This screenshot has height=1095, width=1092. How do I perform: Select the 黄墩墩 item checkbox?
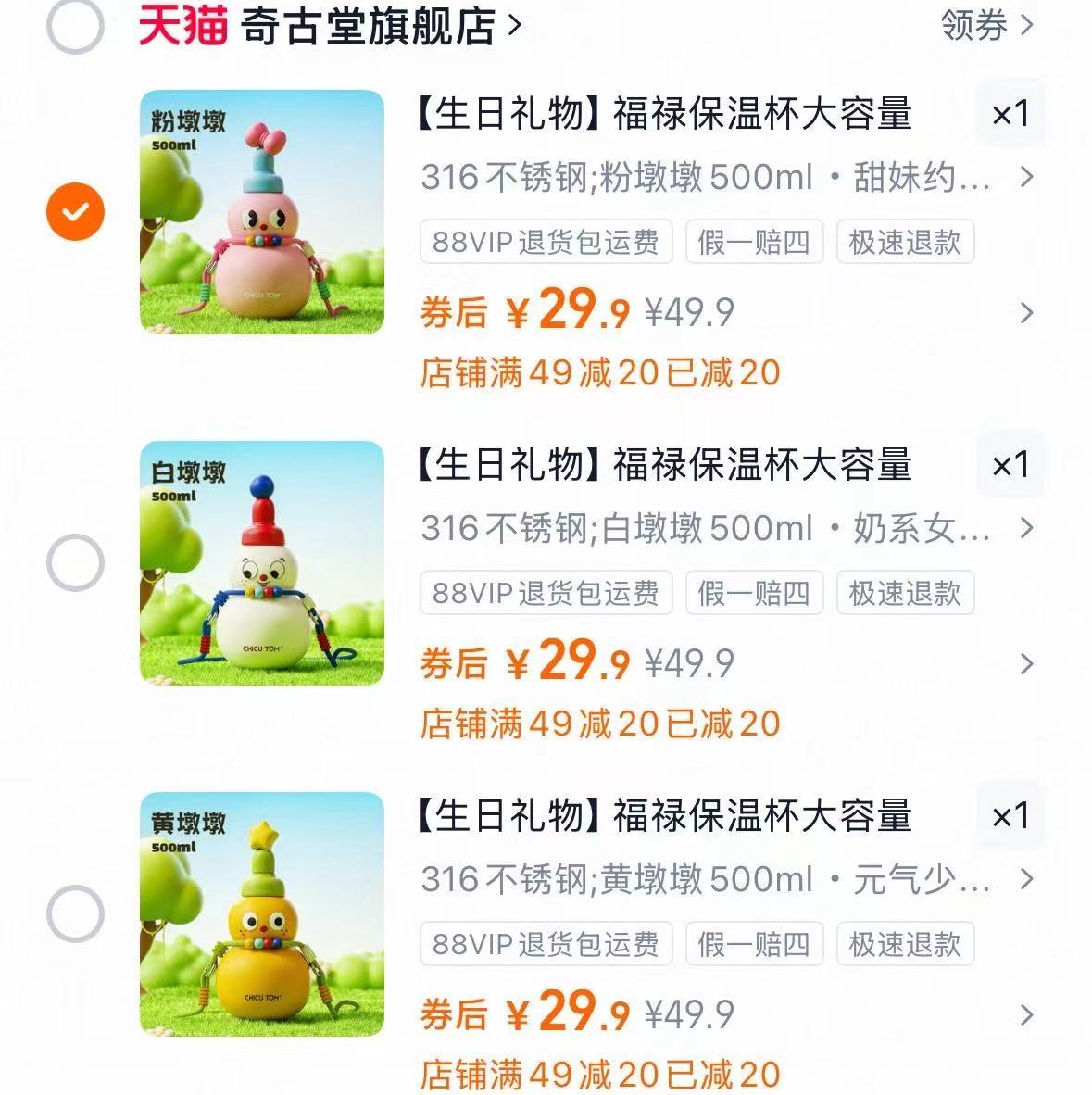pyautogui.click(x=73, y=913)
